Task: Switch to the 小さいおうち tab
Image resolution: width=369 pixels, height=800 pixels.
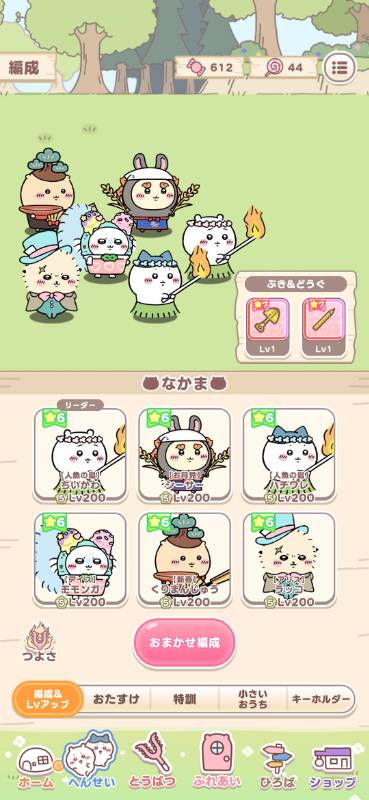Action: (x=253, y=699)
